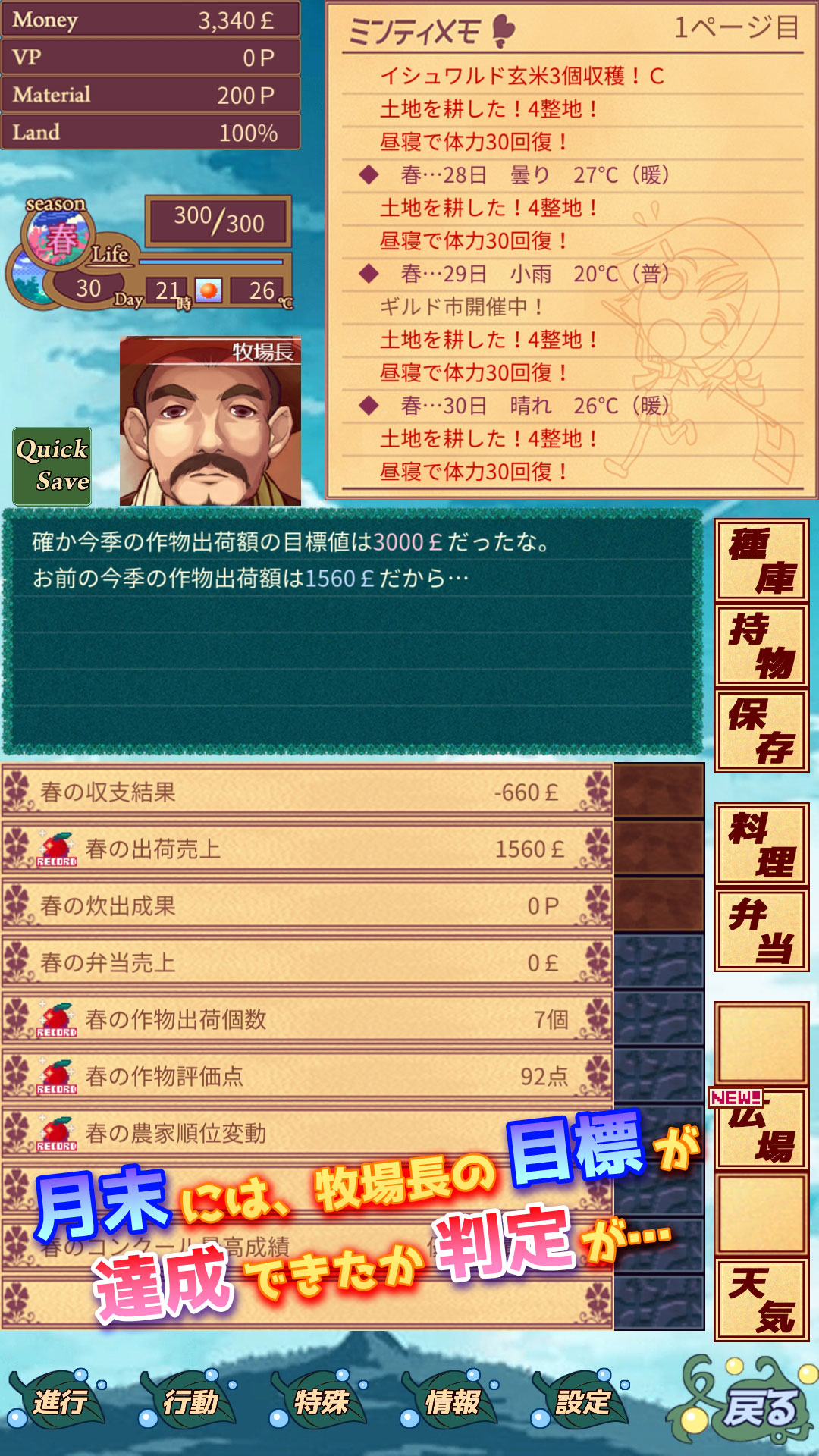This screenshot has width=819, height=1456.
Task: Advance the ranch chief's dialogue box
Action: pyautogui.click(x=353, y=632)
